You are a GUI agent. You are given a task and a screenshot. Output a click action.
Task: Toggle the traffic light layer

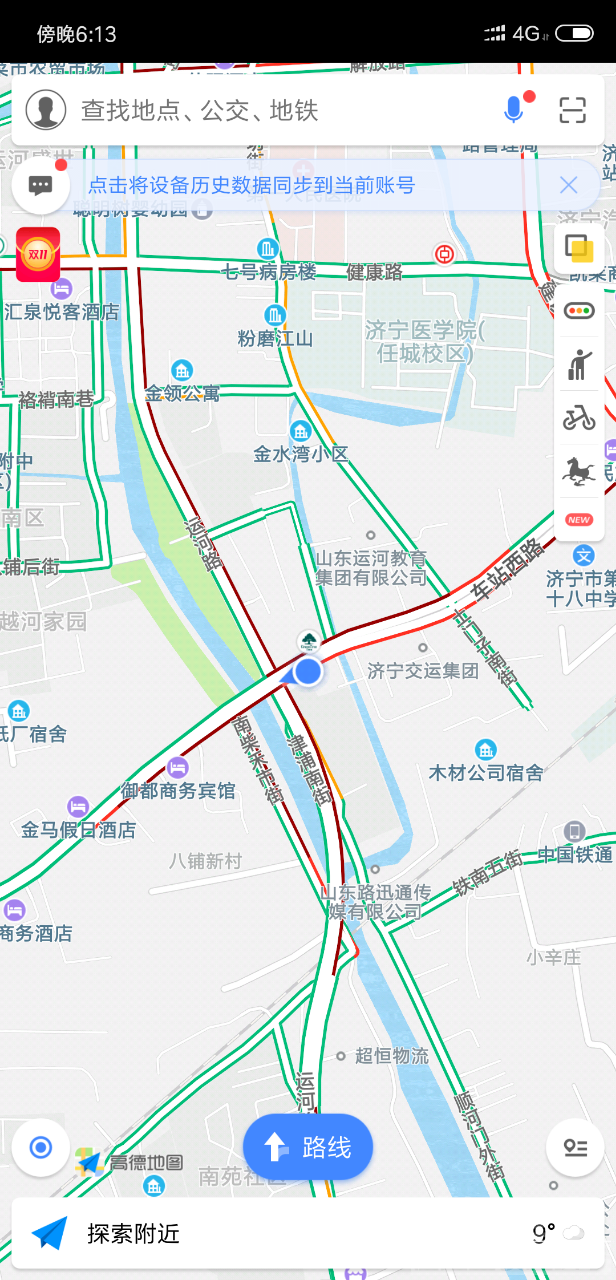point(578,310)
